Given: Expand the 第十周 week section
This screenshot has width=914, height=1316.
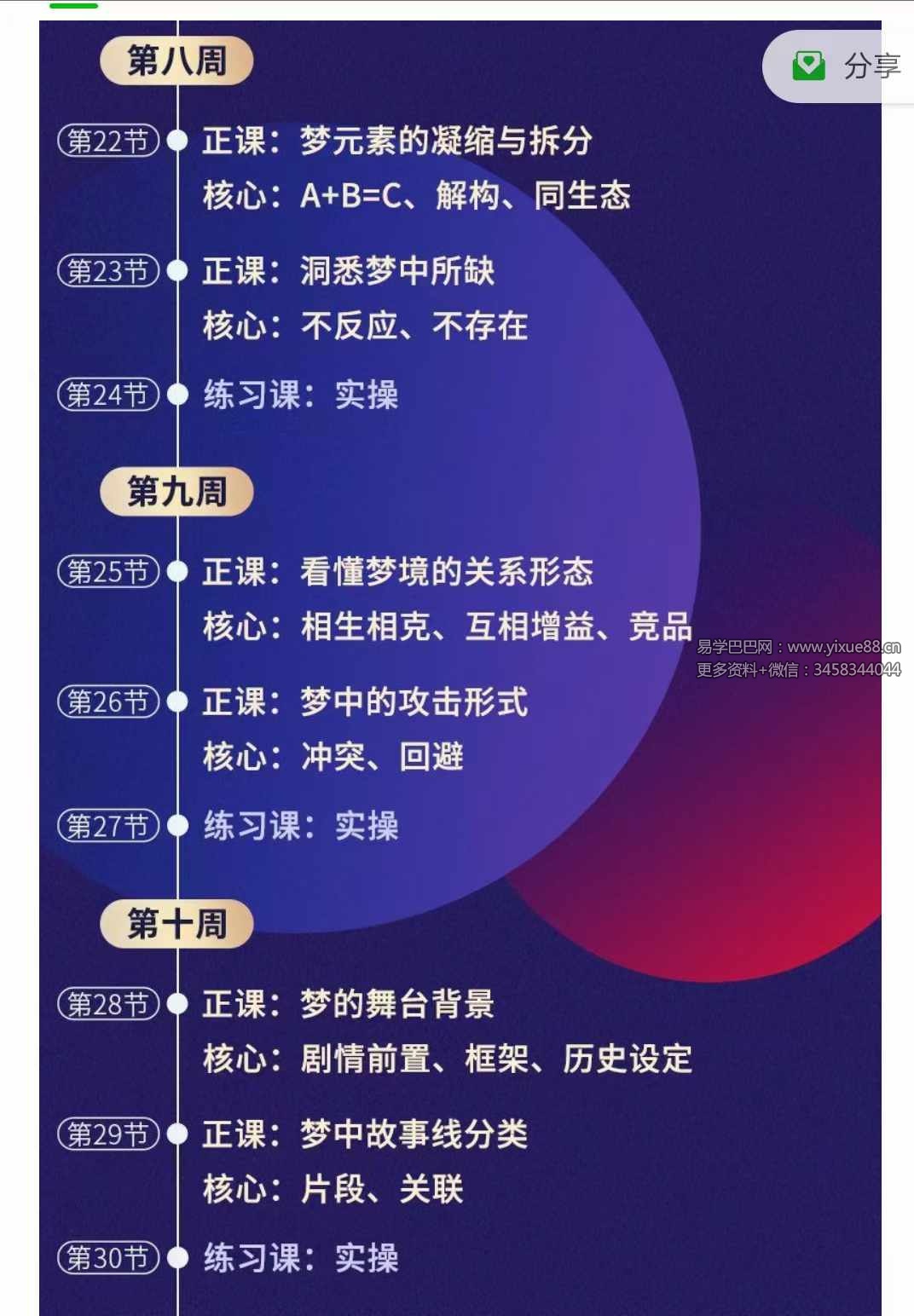Looking at the screenshot, I should point(176,924).
